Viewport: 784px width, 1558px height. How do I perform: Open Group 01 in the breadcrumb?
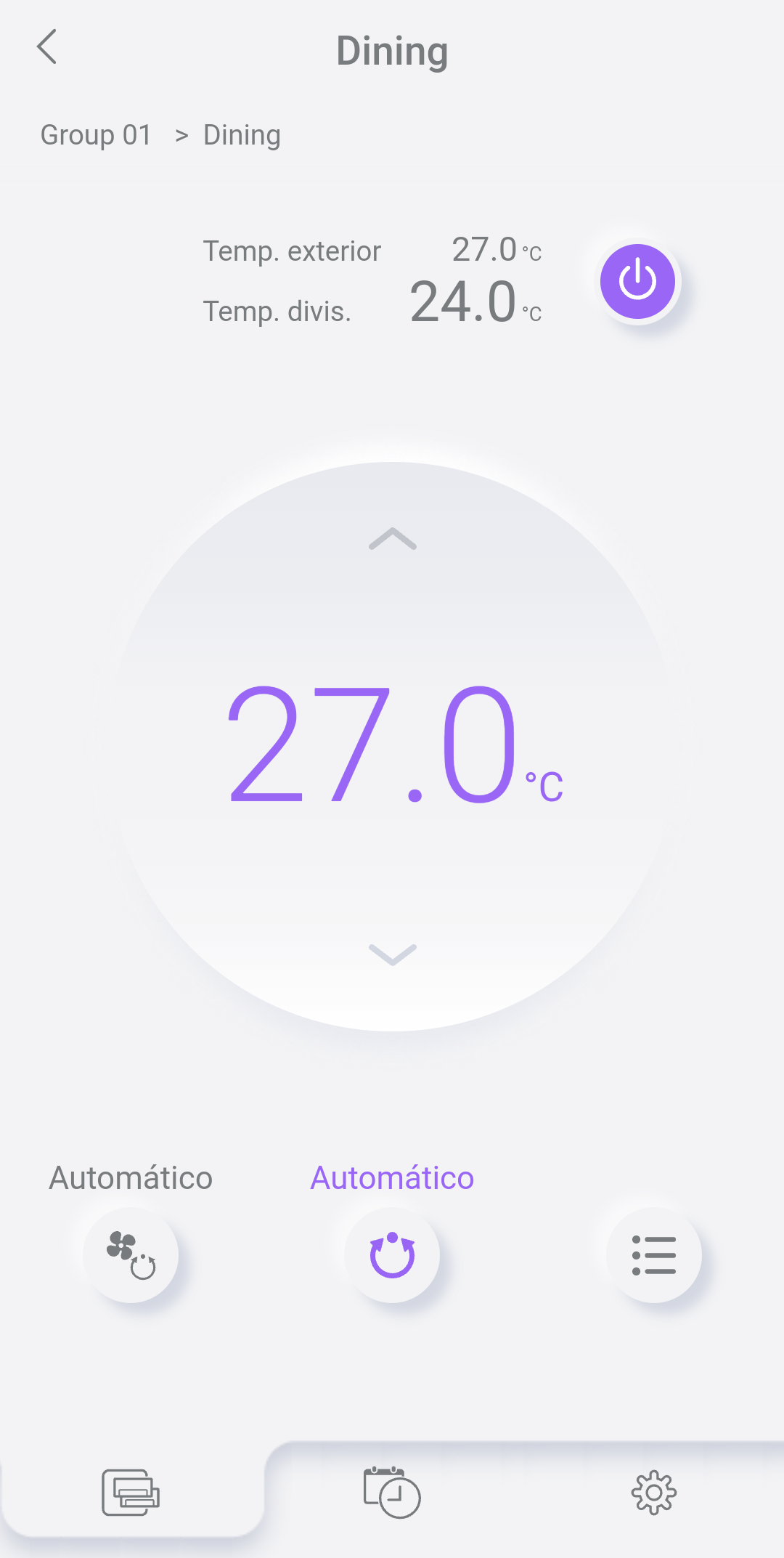click(96, 135)
